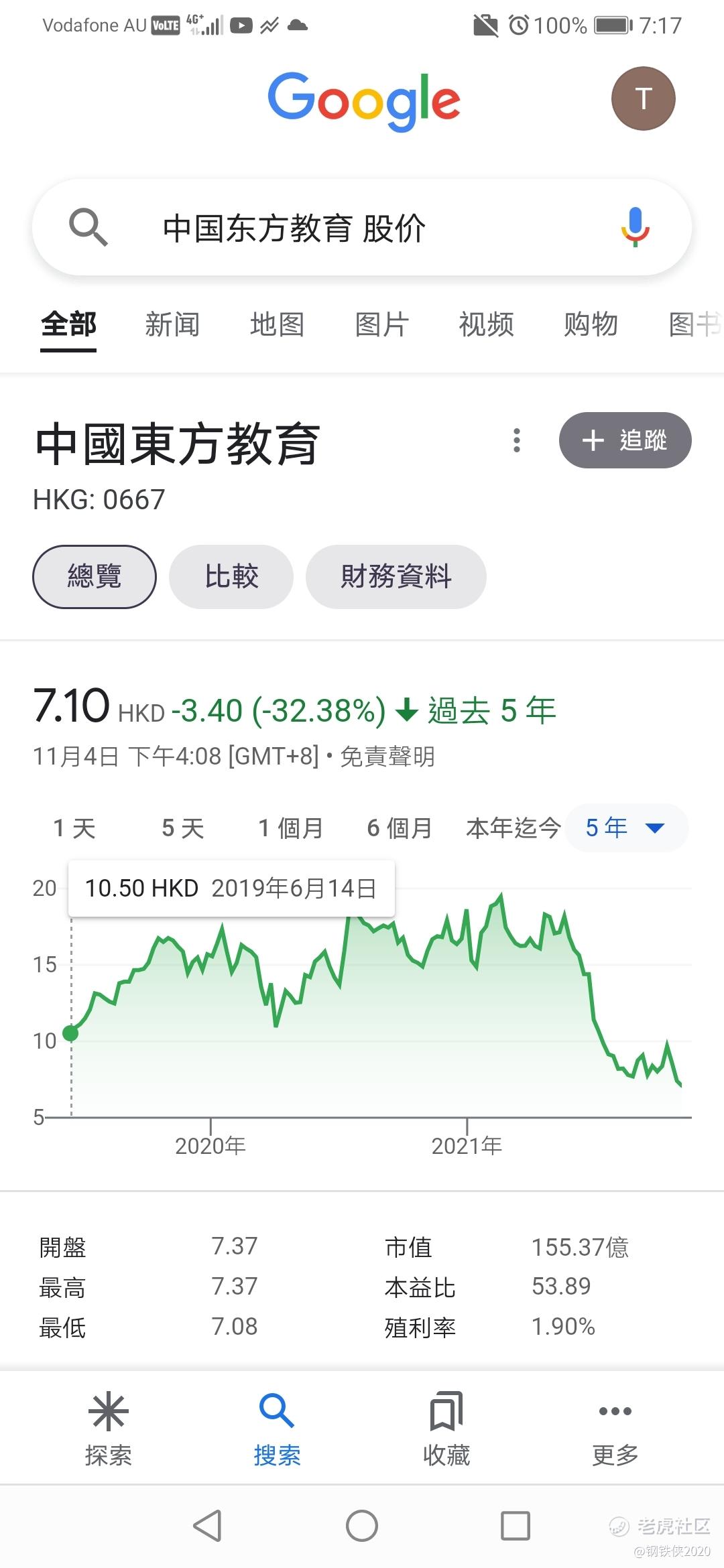Tap the search box with 中国东方教育 股价
The image size is (724, 1568).
(361, 227)
